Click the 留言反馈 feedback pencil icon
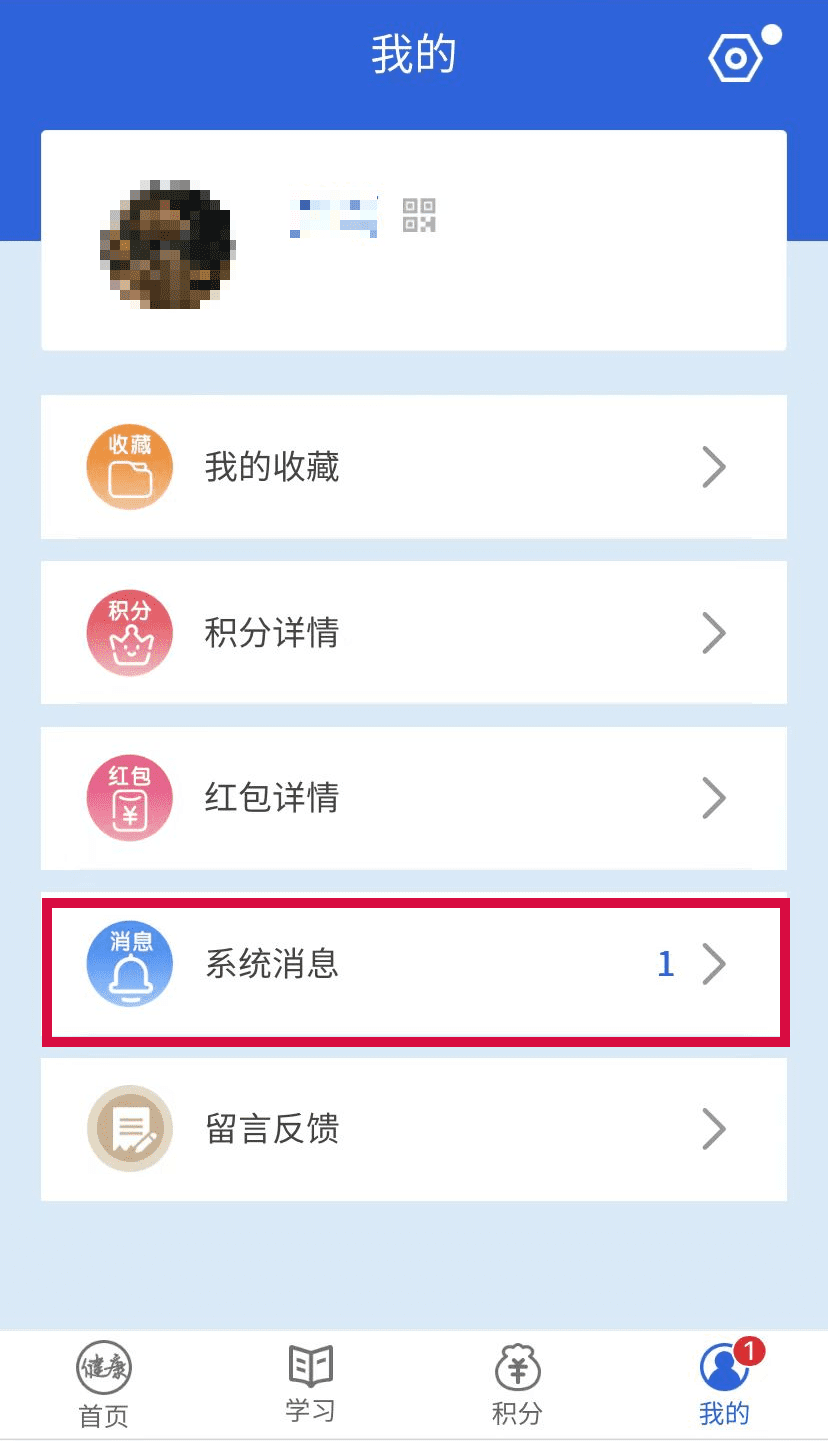Image resolution: width=828 pixels, height=1441 pixels. [129, 1129]
